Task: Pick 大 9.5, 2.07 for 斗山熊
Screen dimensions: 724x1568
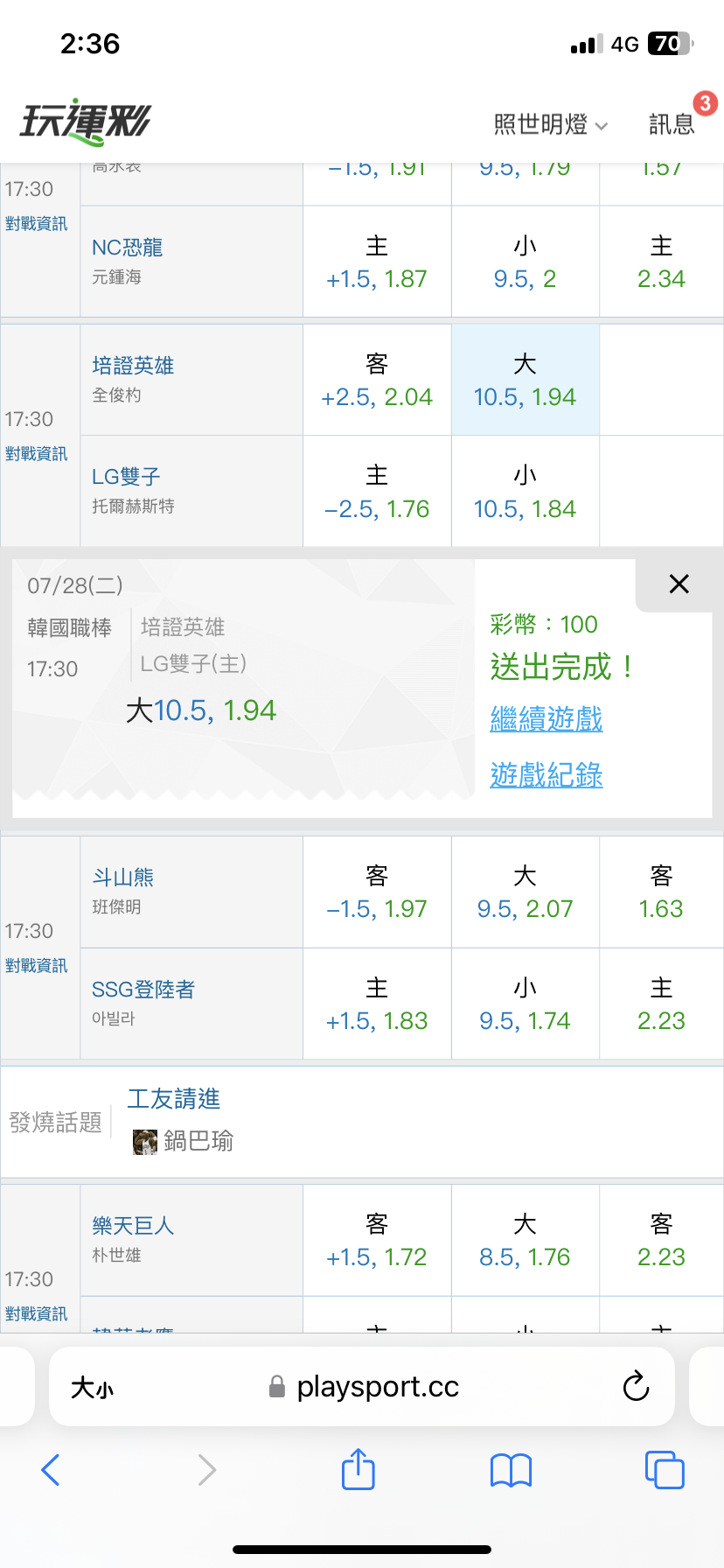Action: tap(525, 892)
